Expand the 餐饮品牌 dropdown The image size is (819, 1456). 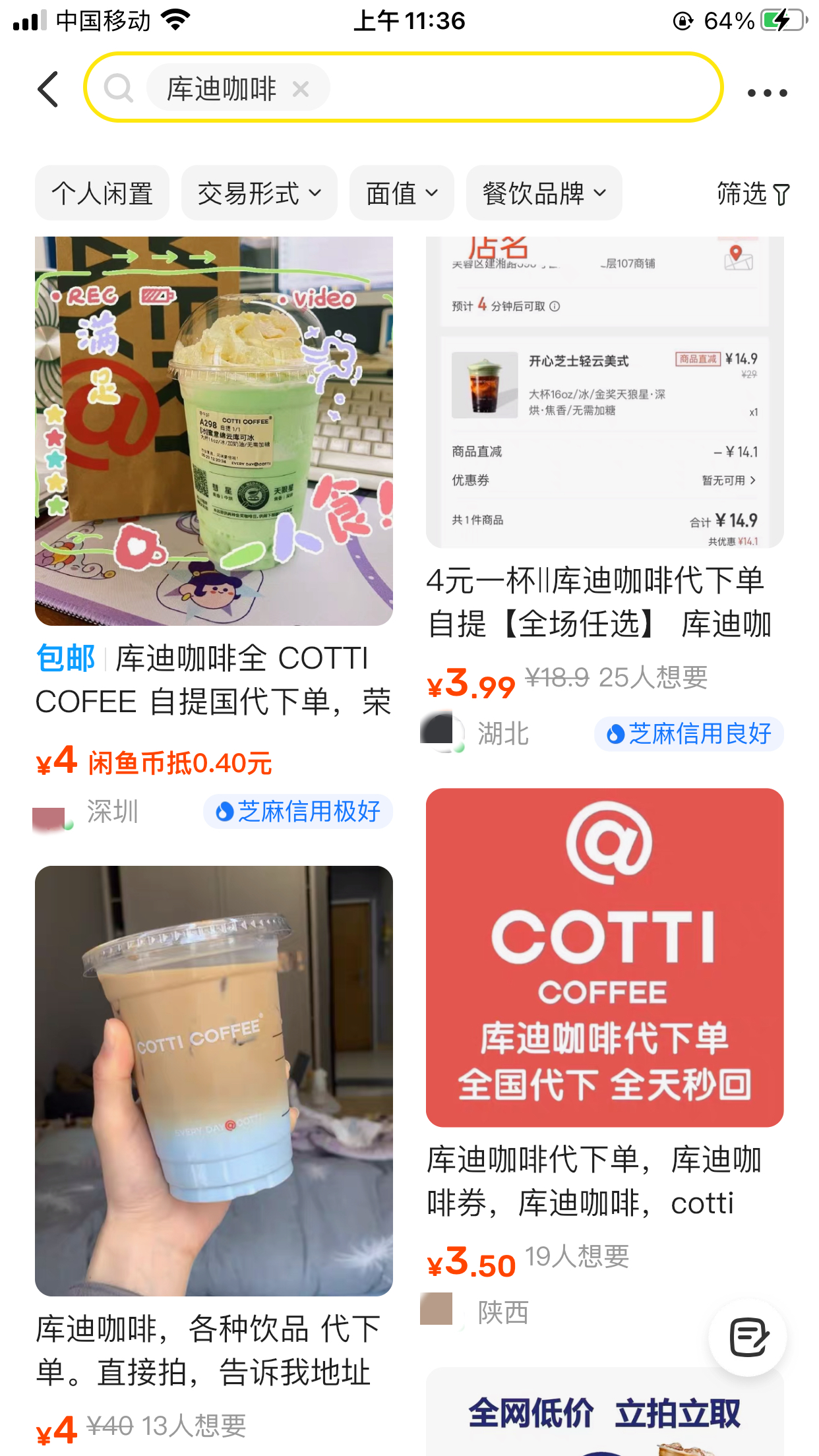(544, 193)
